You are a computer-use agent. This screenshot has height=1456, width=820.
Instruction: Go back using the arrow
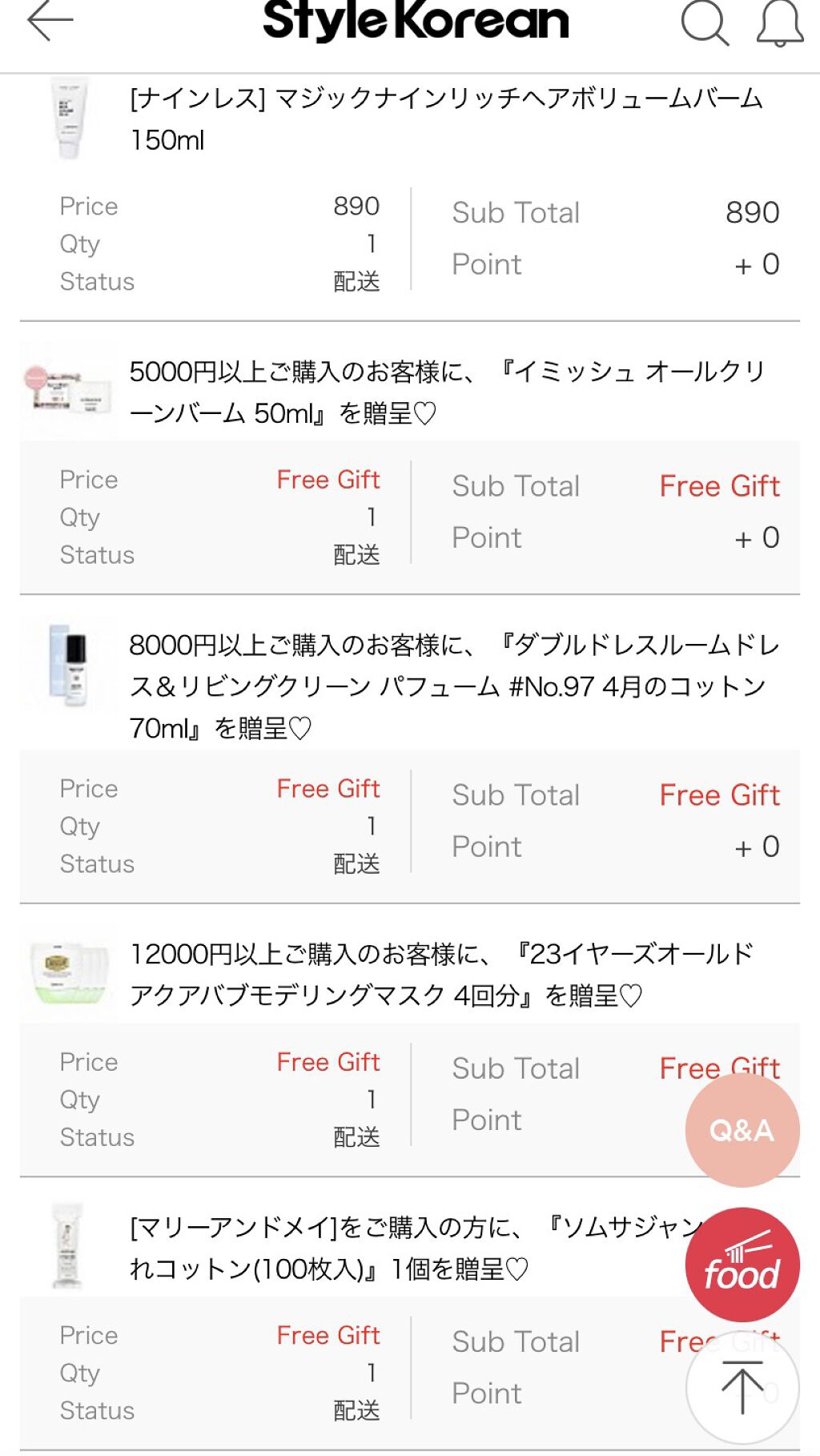tap(50, 22)
